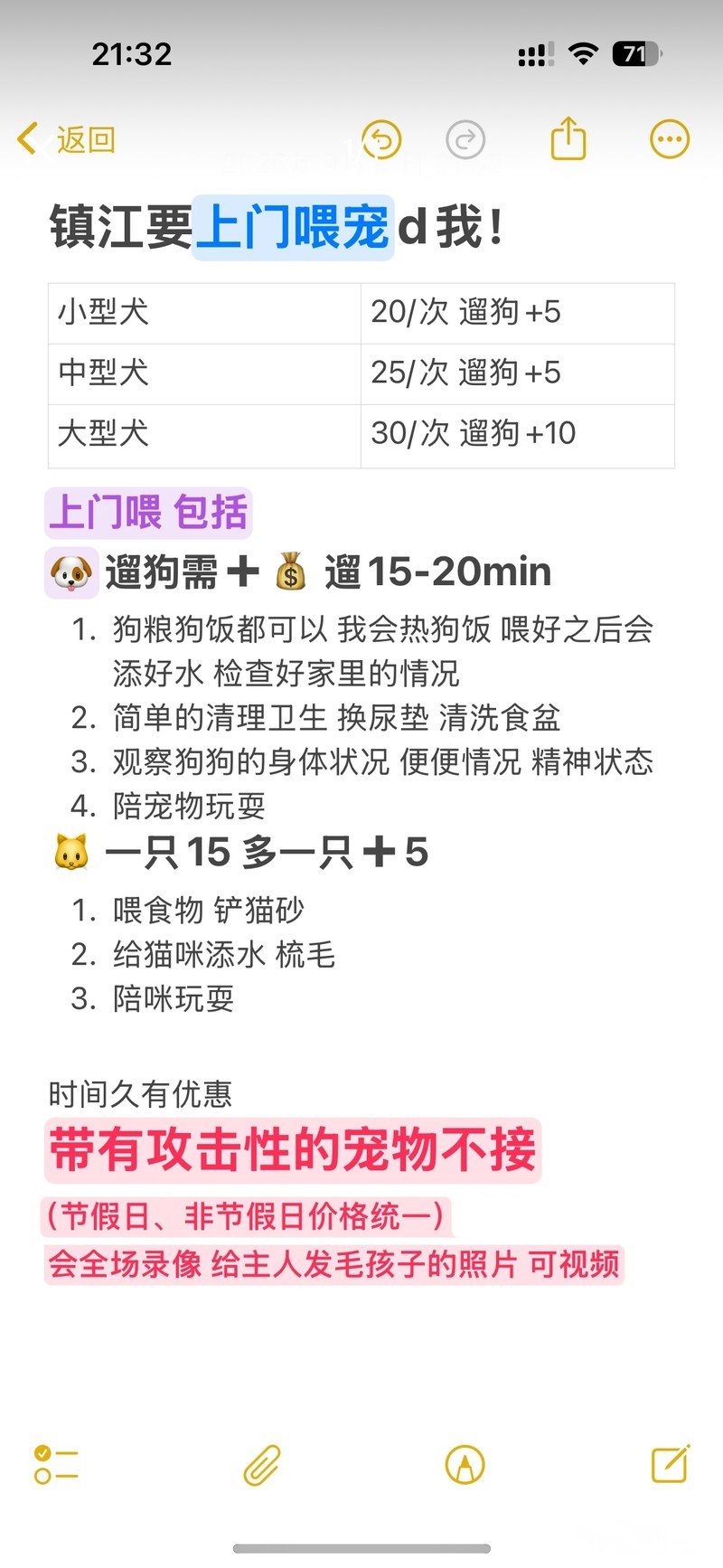Share this note

click(568, 139)
